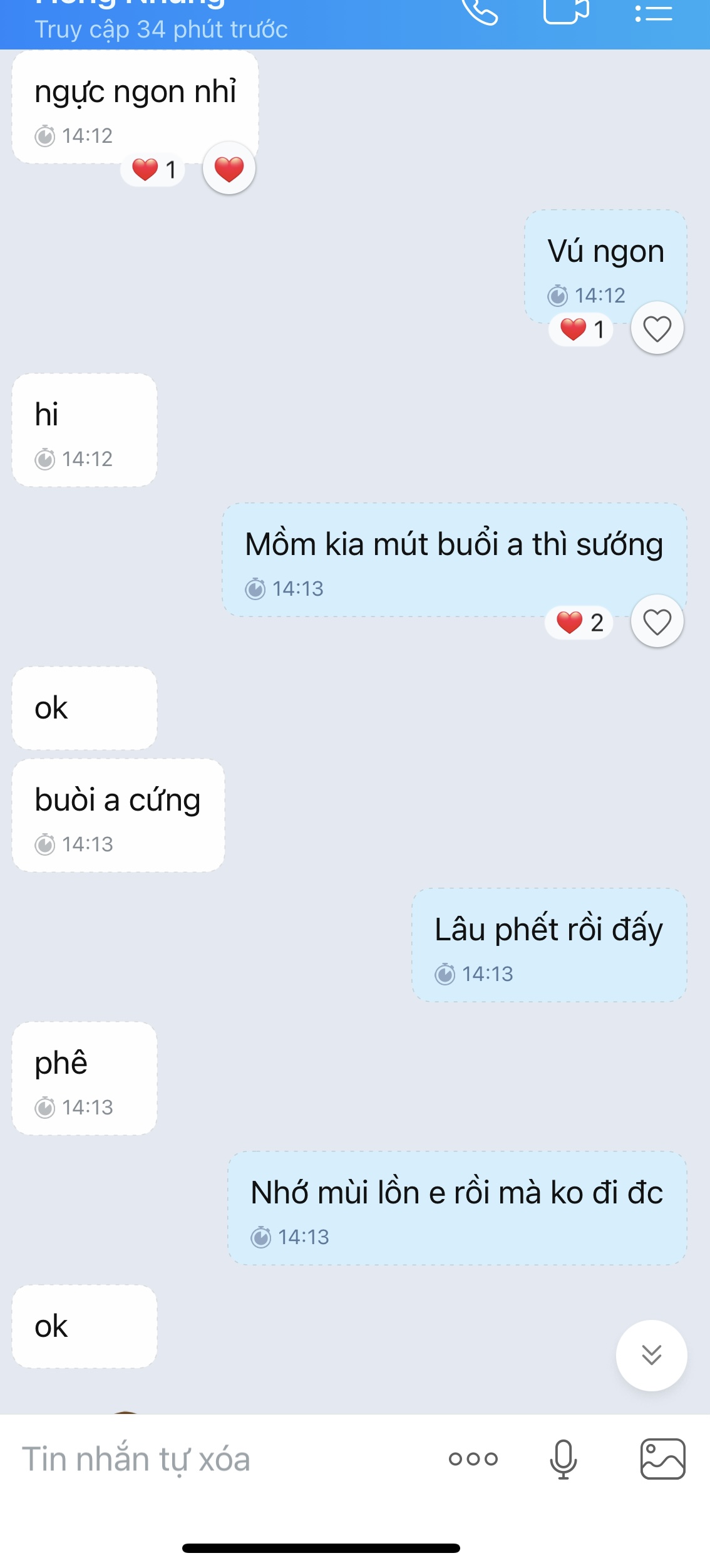Jump to the latest messages

click(x=651, y=1355)
